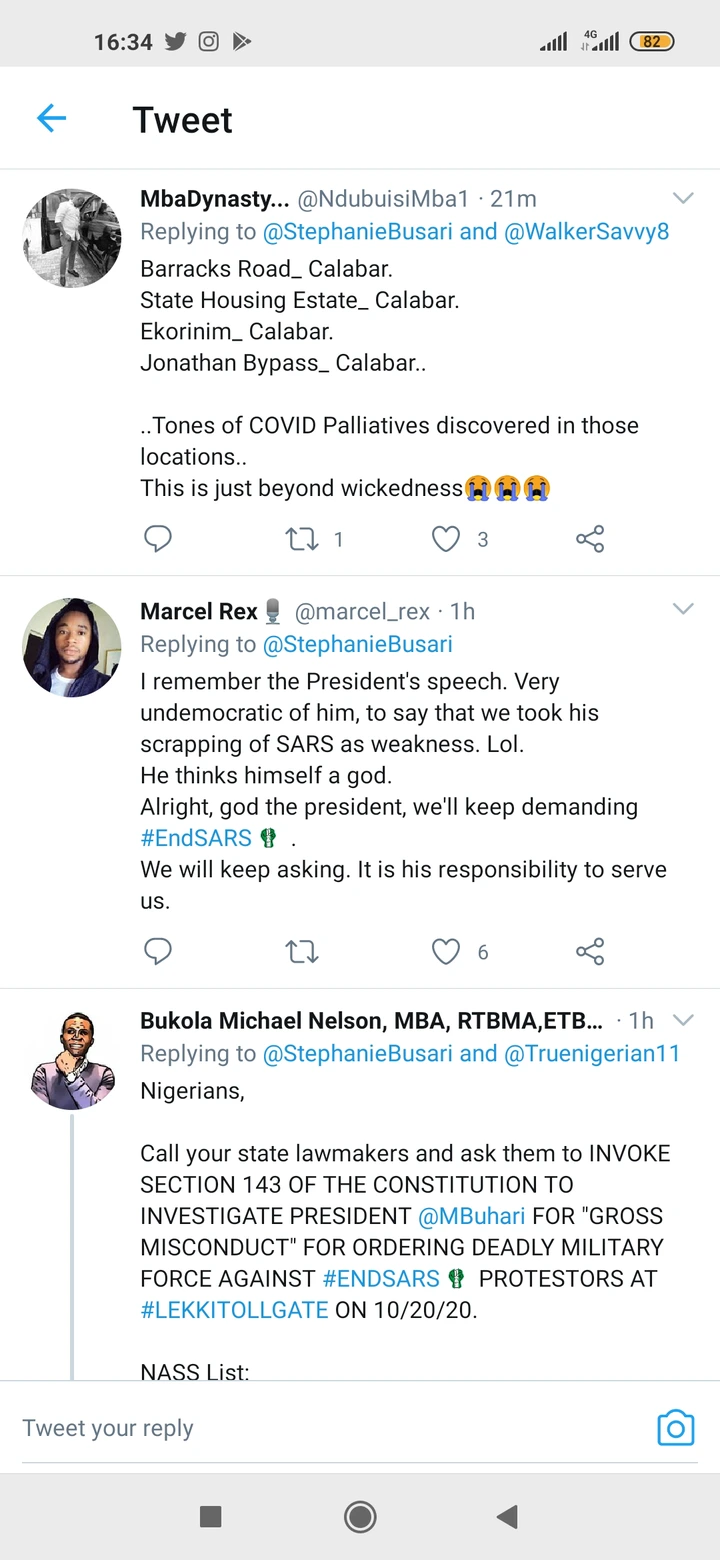The image size is (720, 1560).
Task: Reply to Marcel Rex's tweet
Action: click(x=158, y=951)
